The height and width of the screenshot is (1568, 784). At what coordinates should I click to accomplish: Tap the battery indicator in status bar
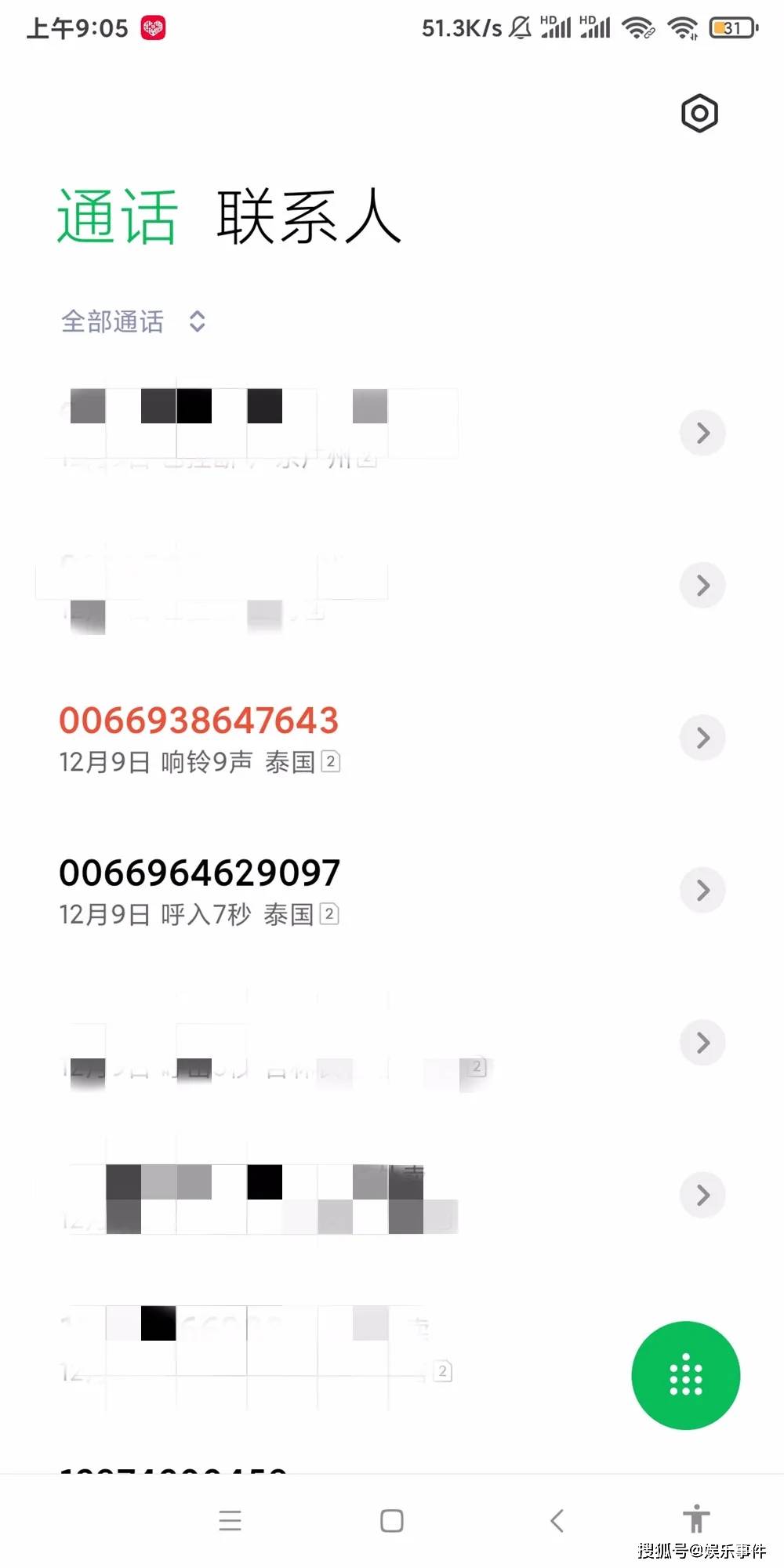click(x=731, y=27)
